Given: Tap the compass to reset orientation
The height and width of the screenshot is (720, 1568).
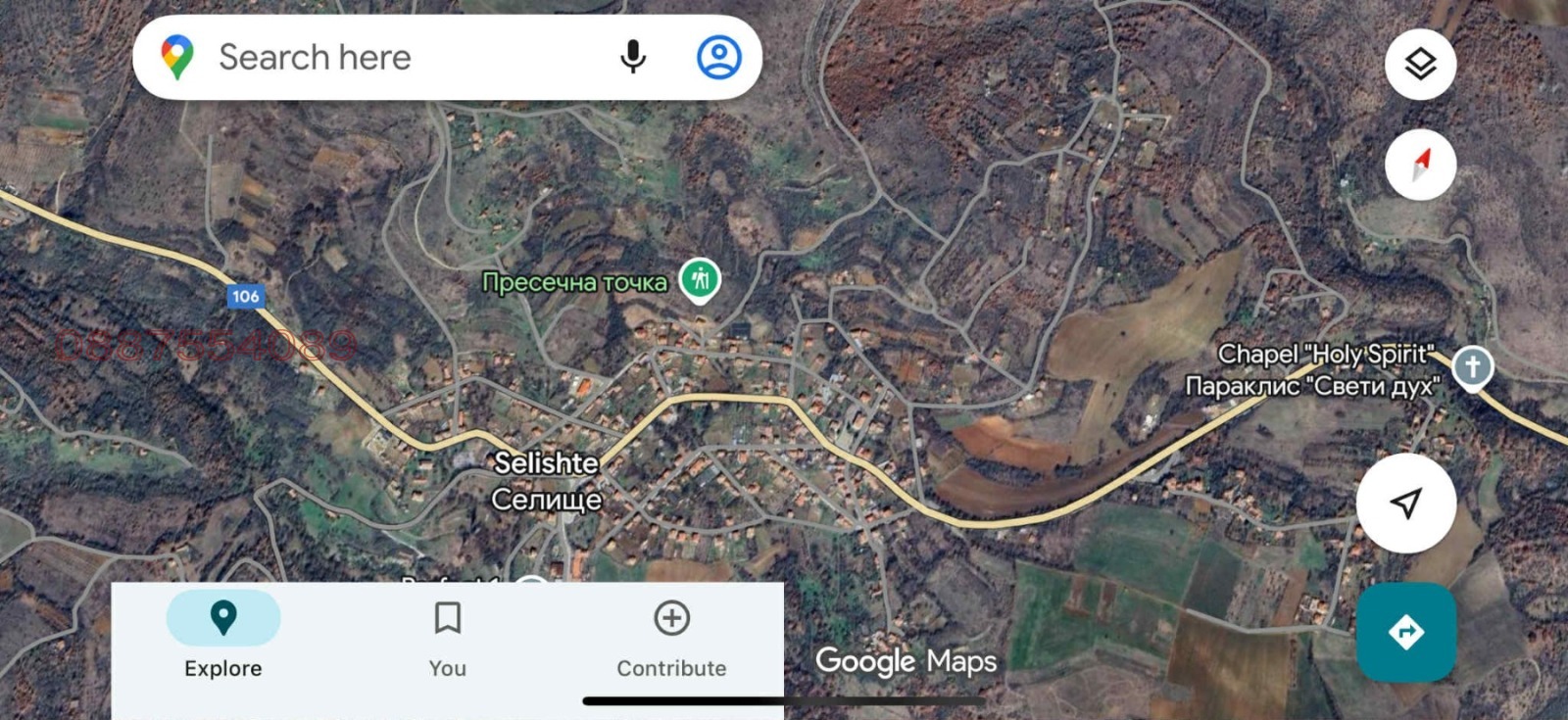Looking at the screenshot, I should 1420,165.
